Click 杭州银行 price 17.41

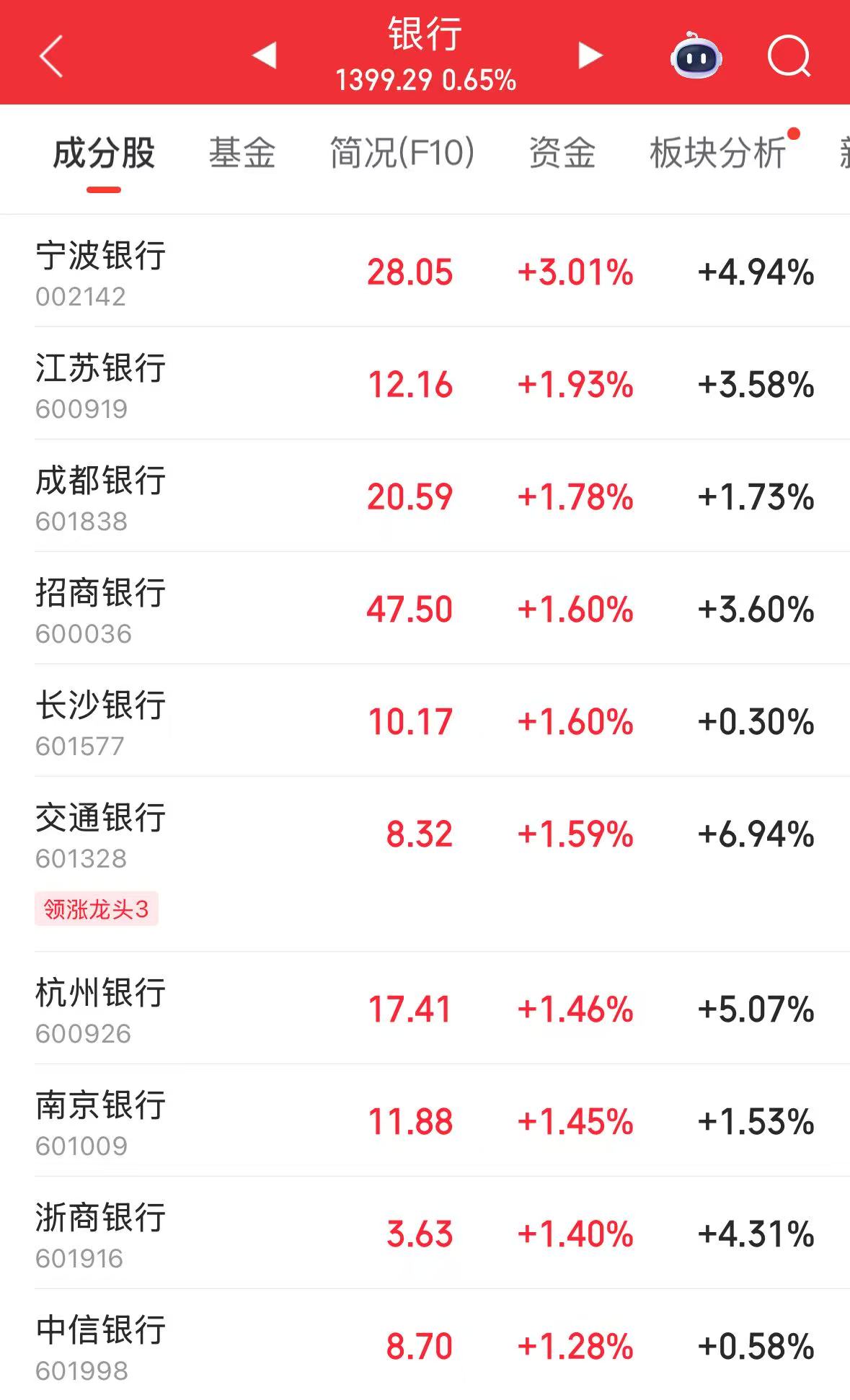pyautogui.click(x=410, y=1009)
